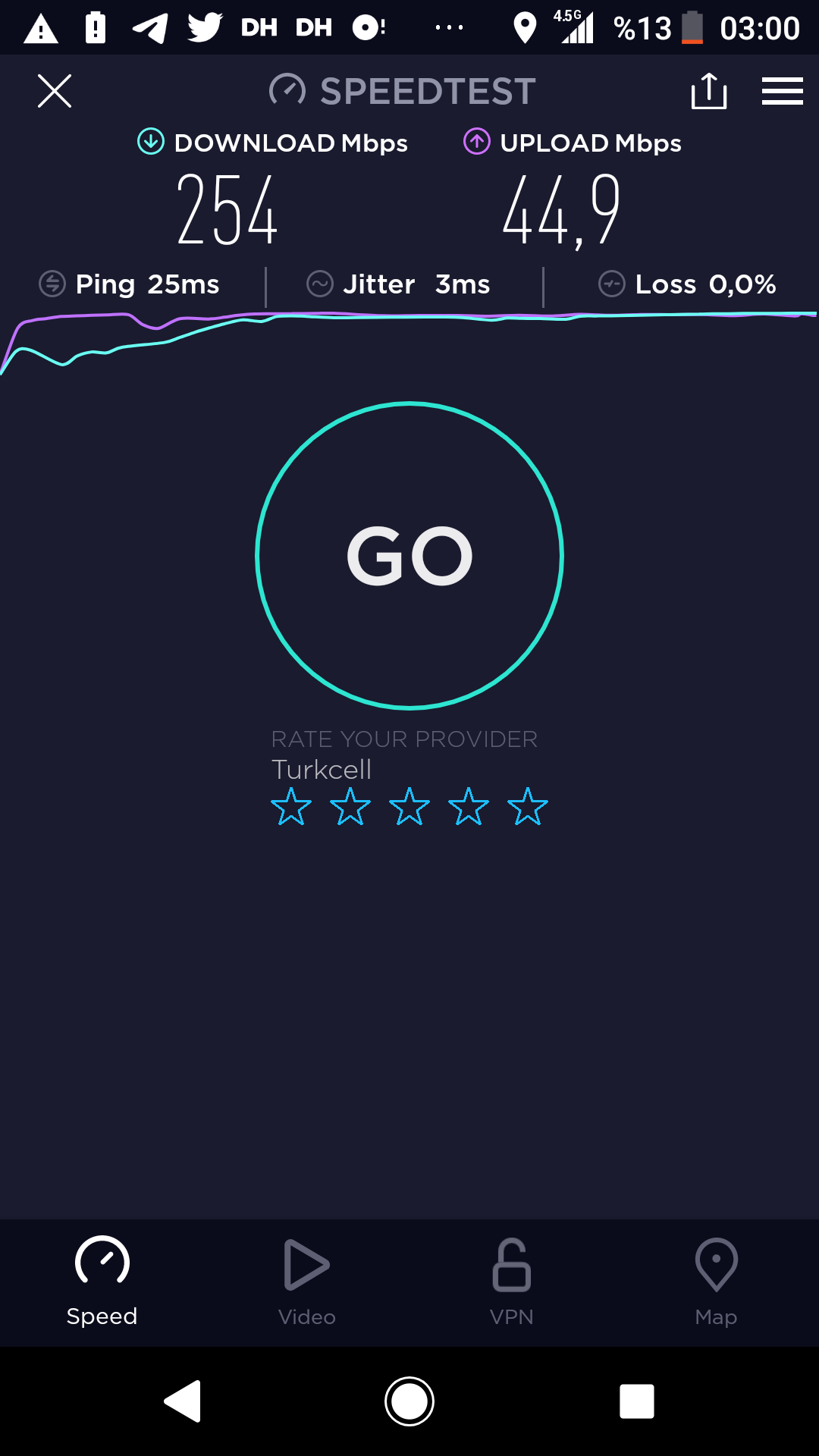The width and height of the screenshot is (819, 1456).
Task: Open the VPN tab
Action: [512, 1282]
